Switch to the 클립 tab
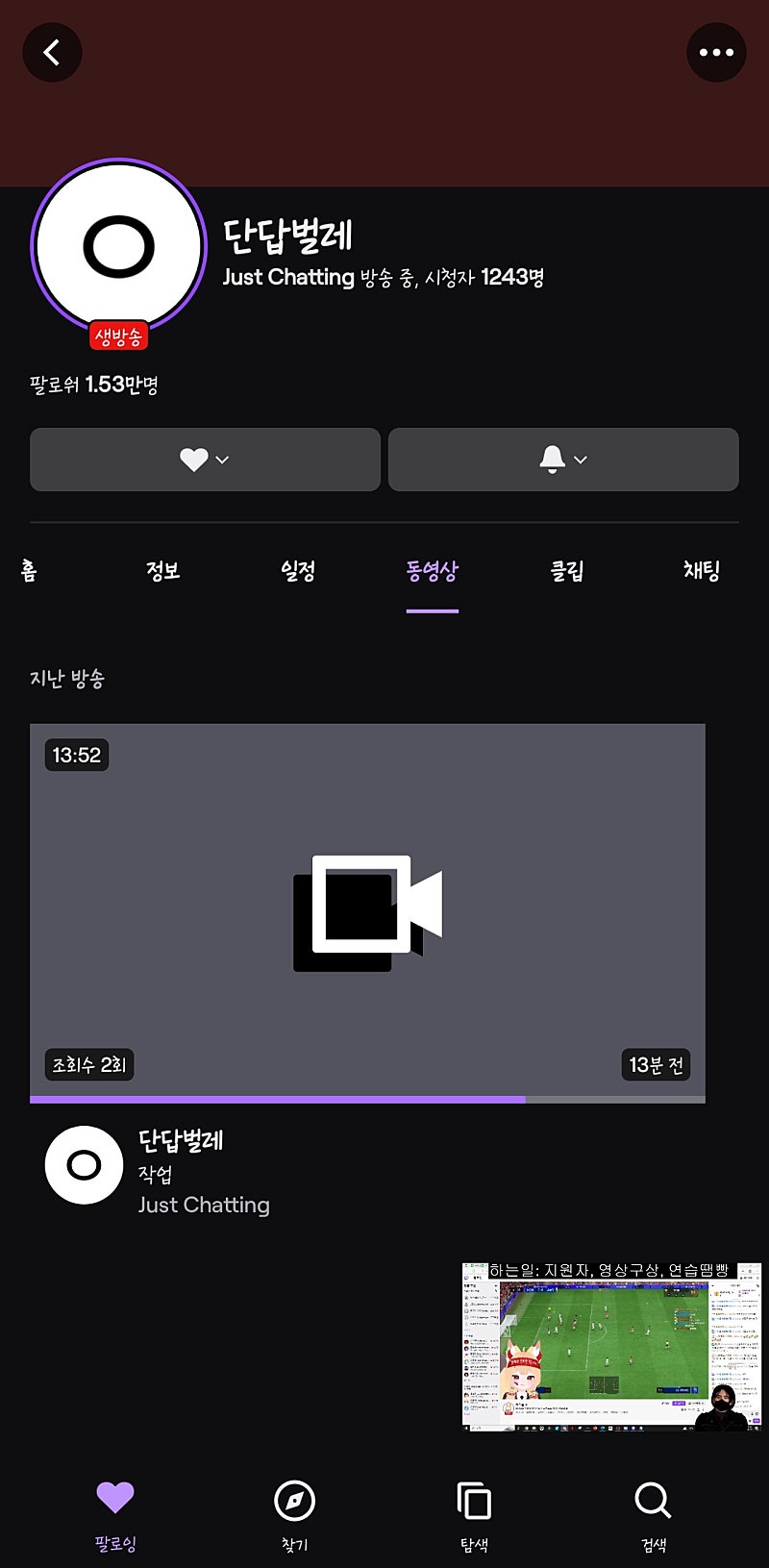769x1568 pixels. [x=567, y=571]
